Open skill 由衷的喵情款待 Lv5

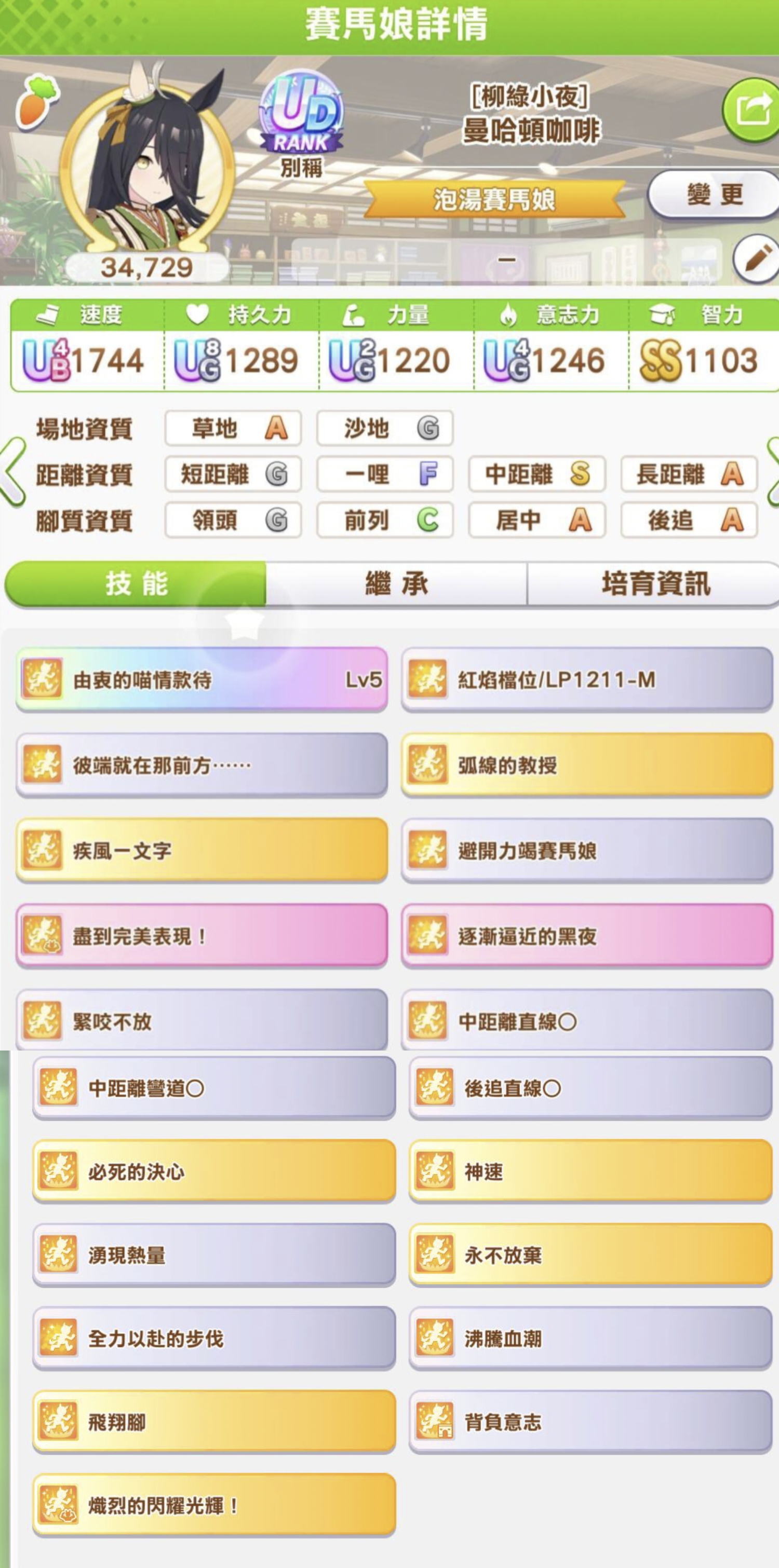(202, 679)
